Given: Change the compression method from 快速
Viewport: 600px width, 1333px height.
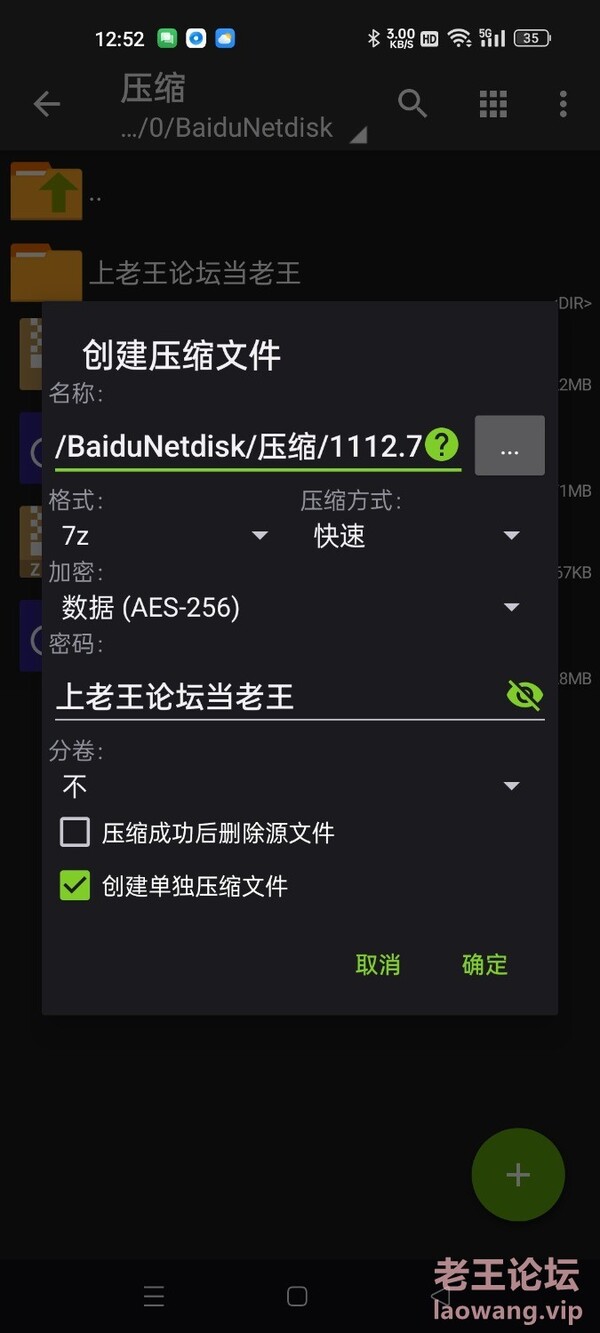Looking at the screenshot, I should (x=416, y=536).
